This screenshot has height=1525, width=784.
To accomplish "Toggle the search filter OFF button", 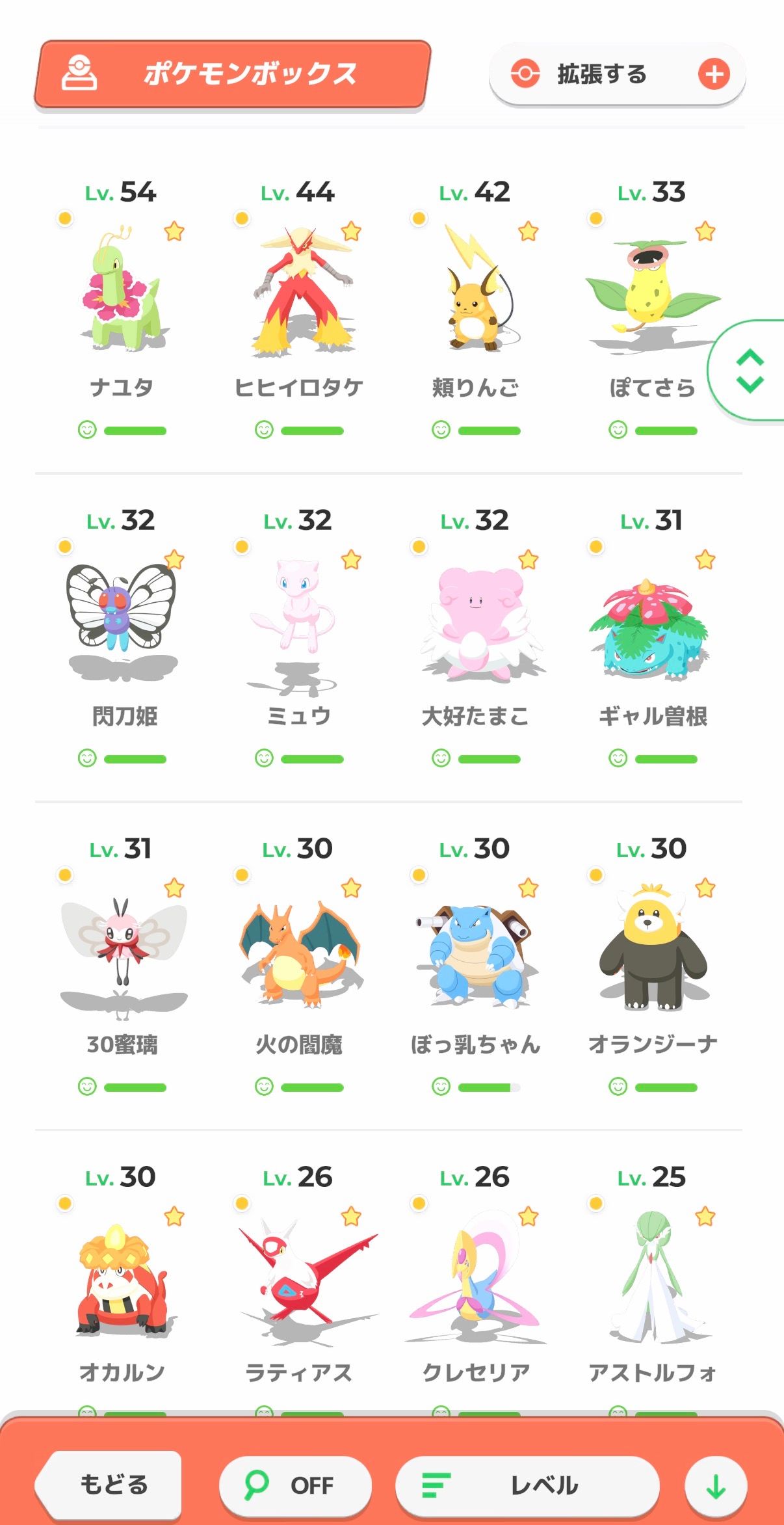I will point(295,1485).
